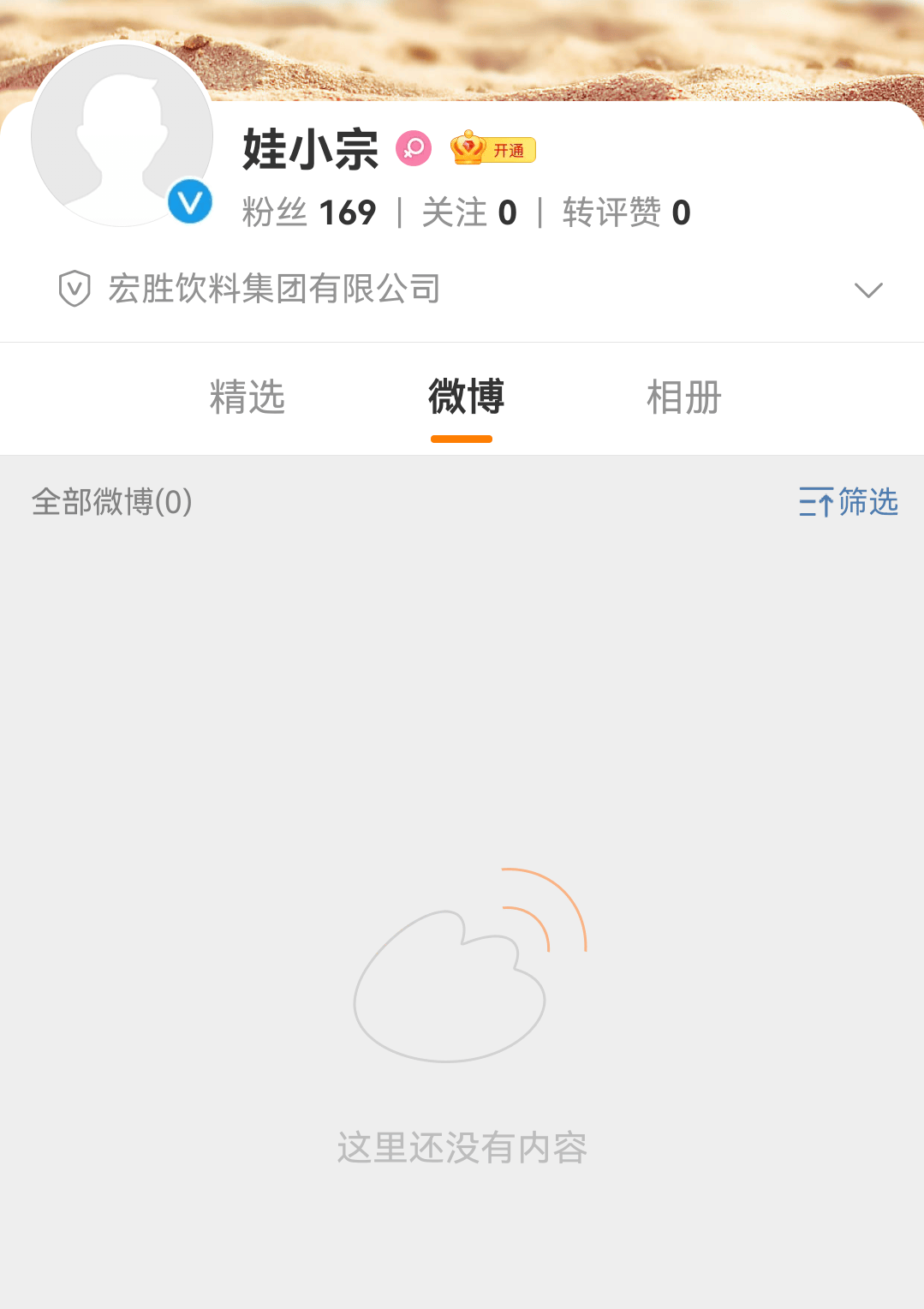Image resolution: width=924 pixels, height=1309 pixels.
Task: Click the pink female gender icon beside 娃小宗
Action: click(414, 149)
